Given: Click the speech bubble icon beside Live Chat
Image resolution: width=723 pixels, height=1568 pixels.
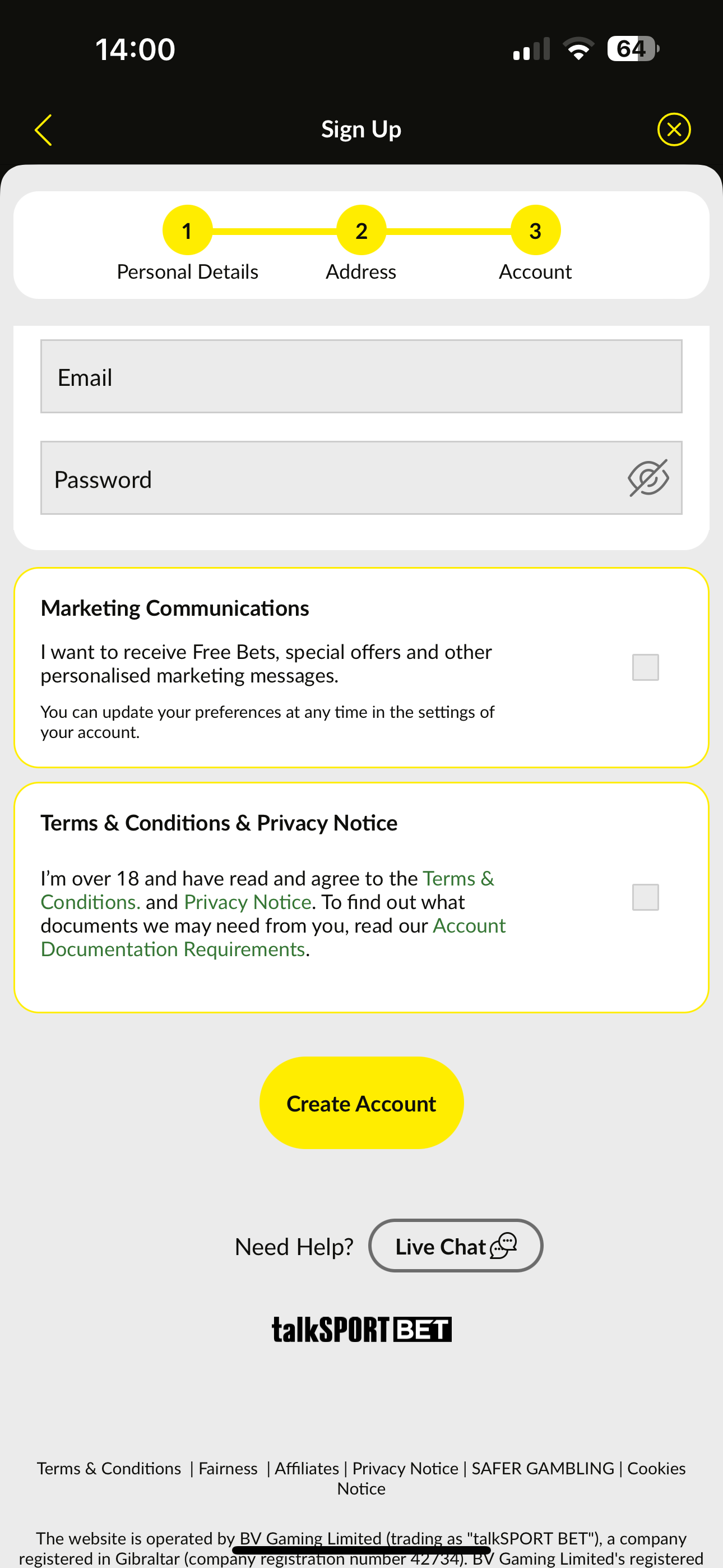Looking at the screenshot, I should click(x=504, y=1246).
